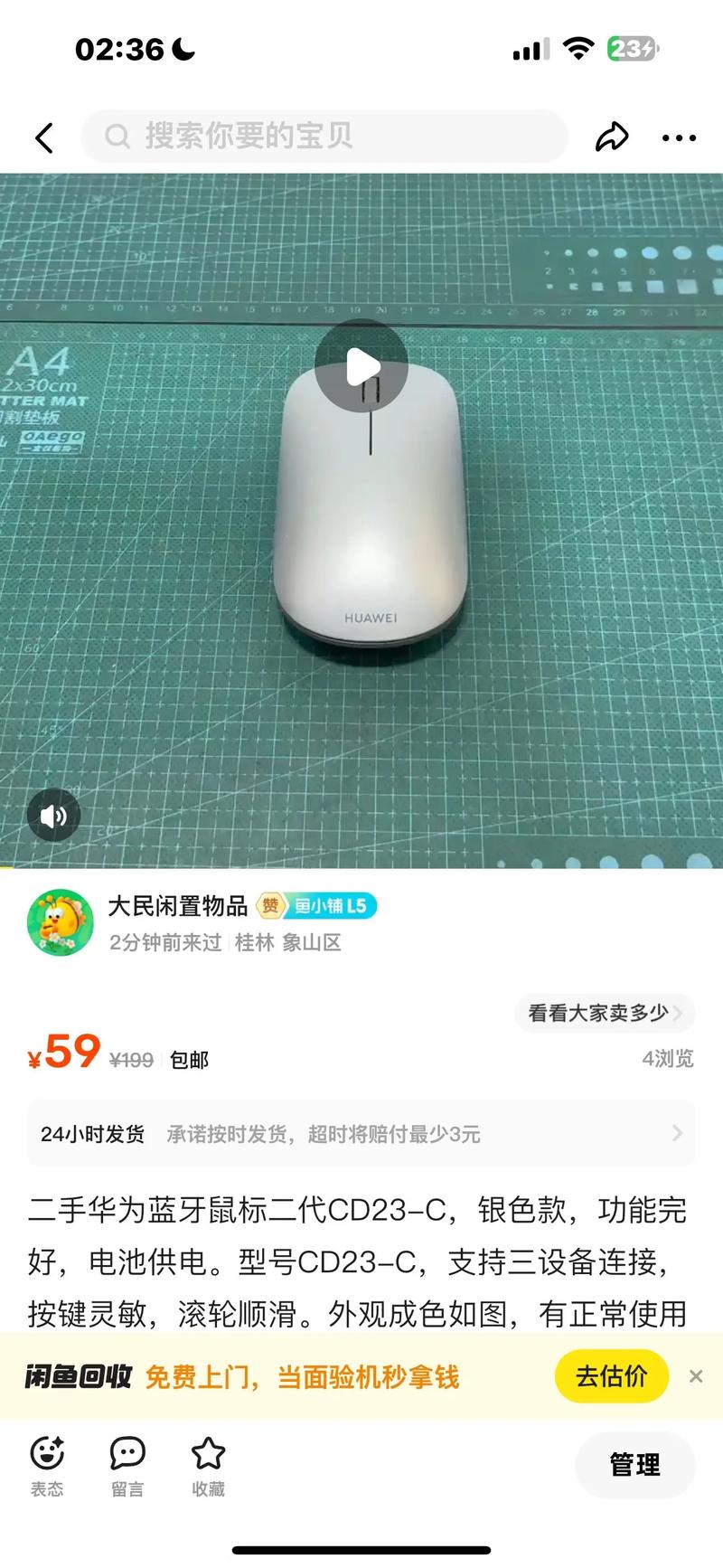
Task: Unmute the video sound
Action: [x=54, y=815]
